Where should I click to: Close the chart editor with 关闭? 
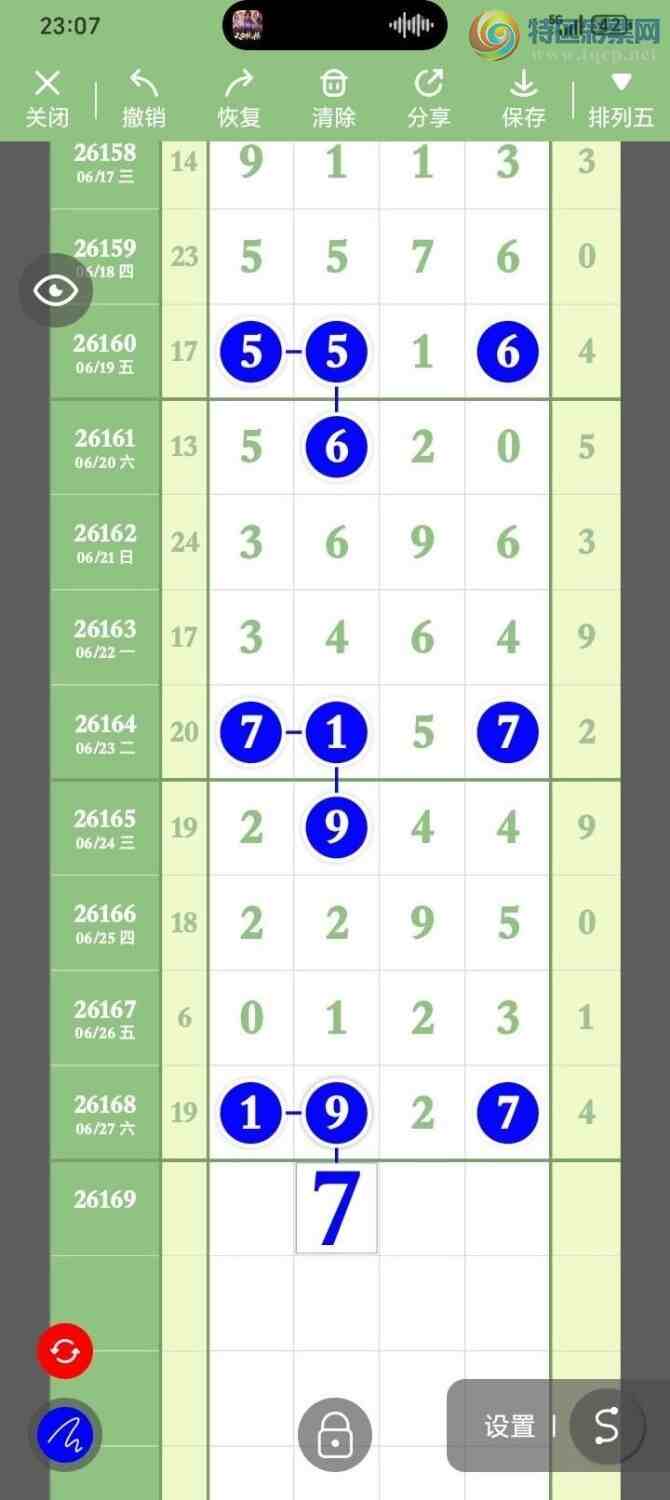click(x=47, y=99)
